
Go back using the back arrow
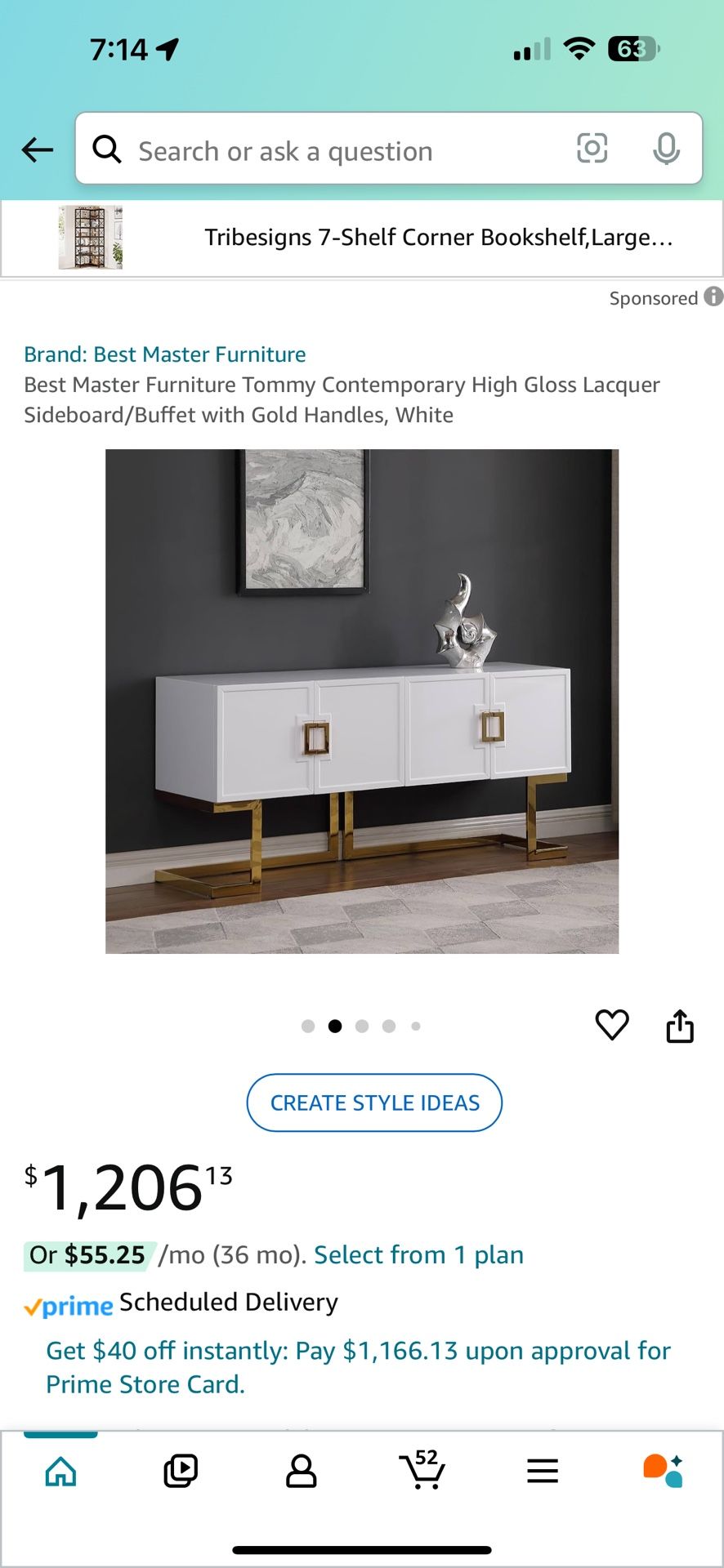pos(37,149)
